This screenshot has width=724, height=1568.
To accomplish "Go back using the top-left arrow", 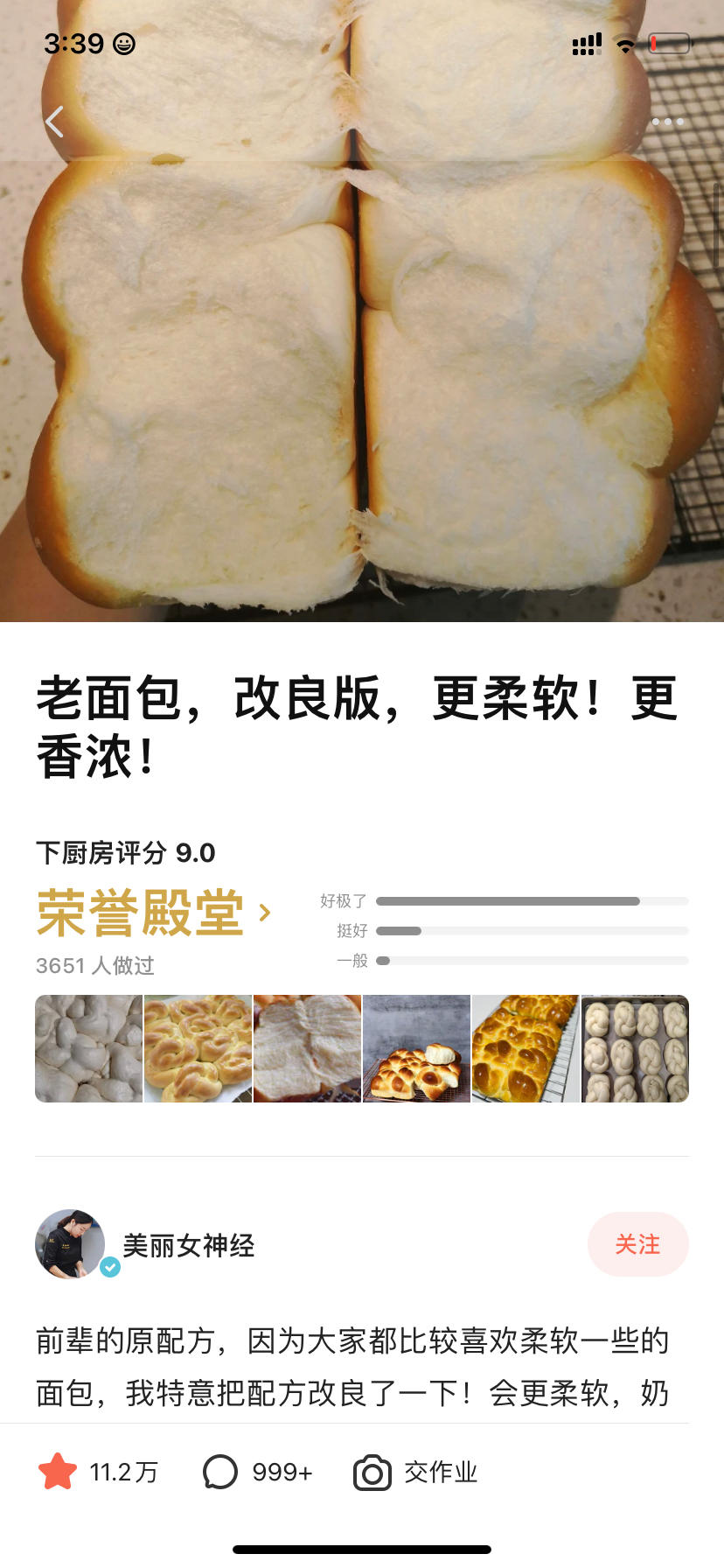I will (54, 122).
